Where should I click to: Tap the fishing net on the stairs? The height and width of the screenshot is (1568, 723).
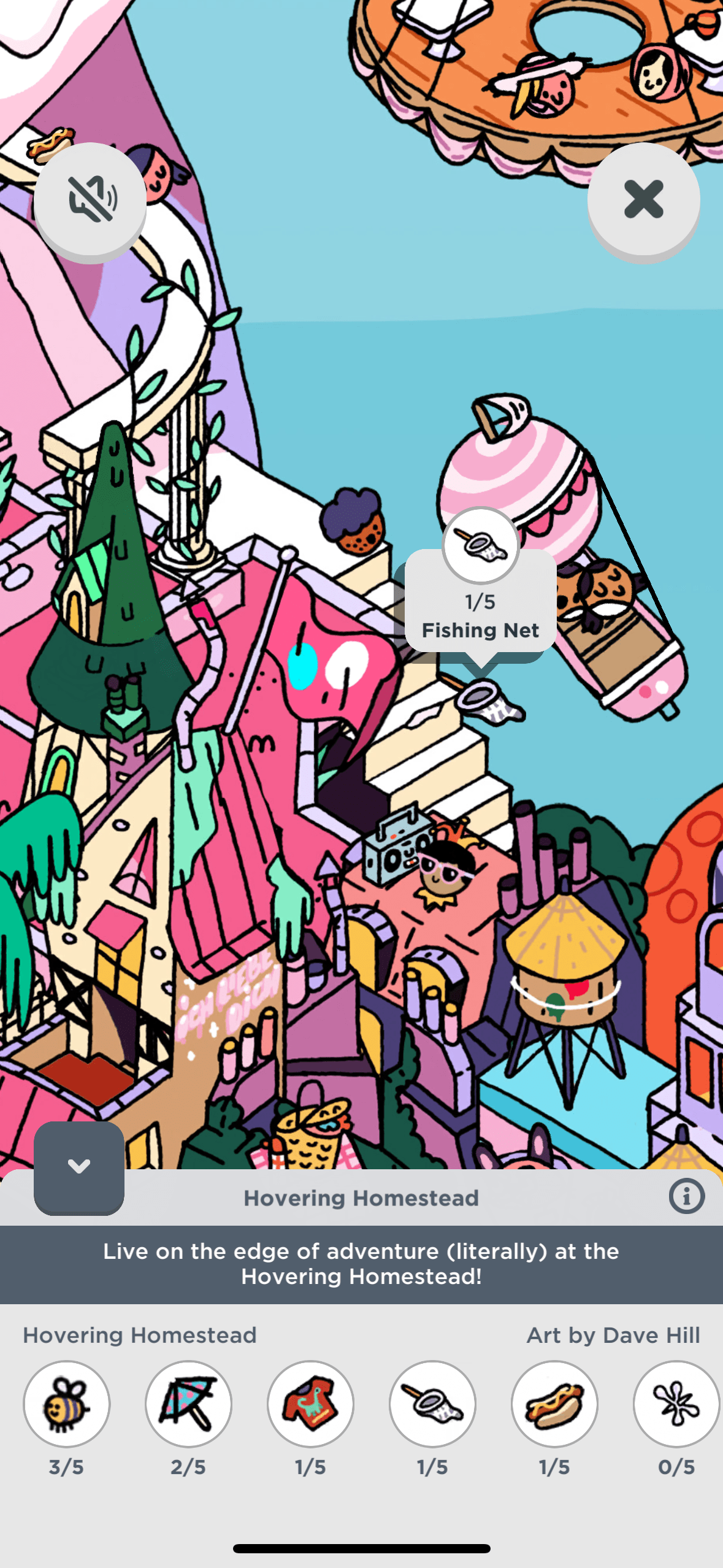pyautogui.click(x=489, y=701)
